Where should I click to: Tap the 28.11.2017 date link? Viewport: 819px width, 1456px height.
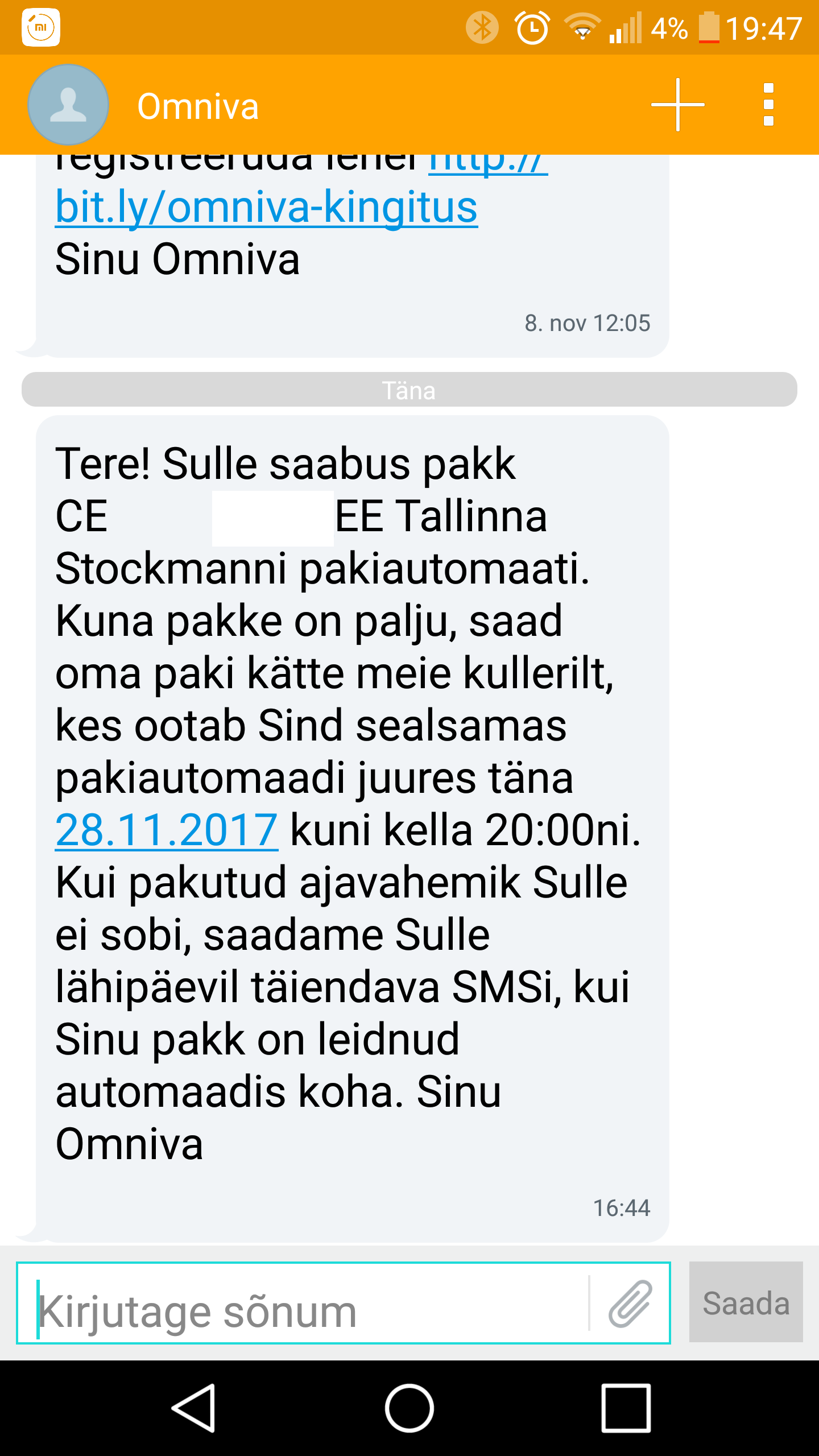167,830
